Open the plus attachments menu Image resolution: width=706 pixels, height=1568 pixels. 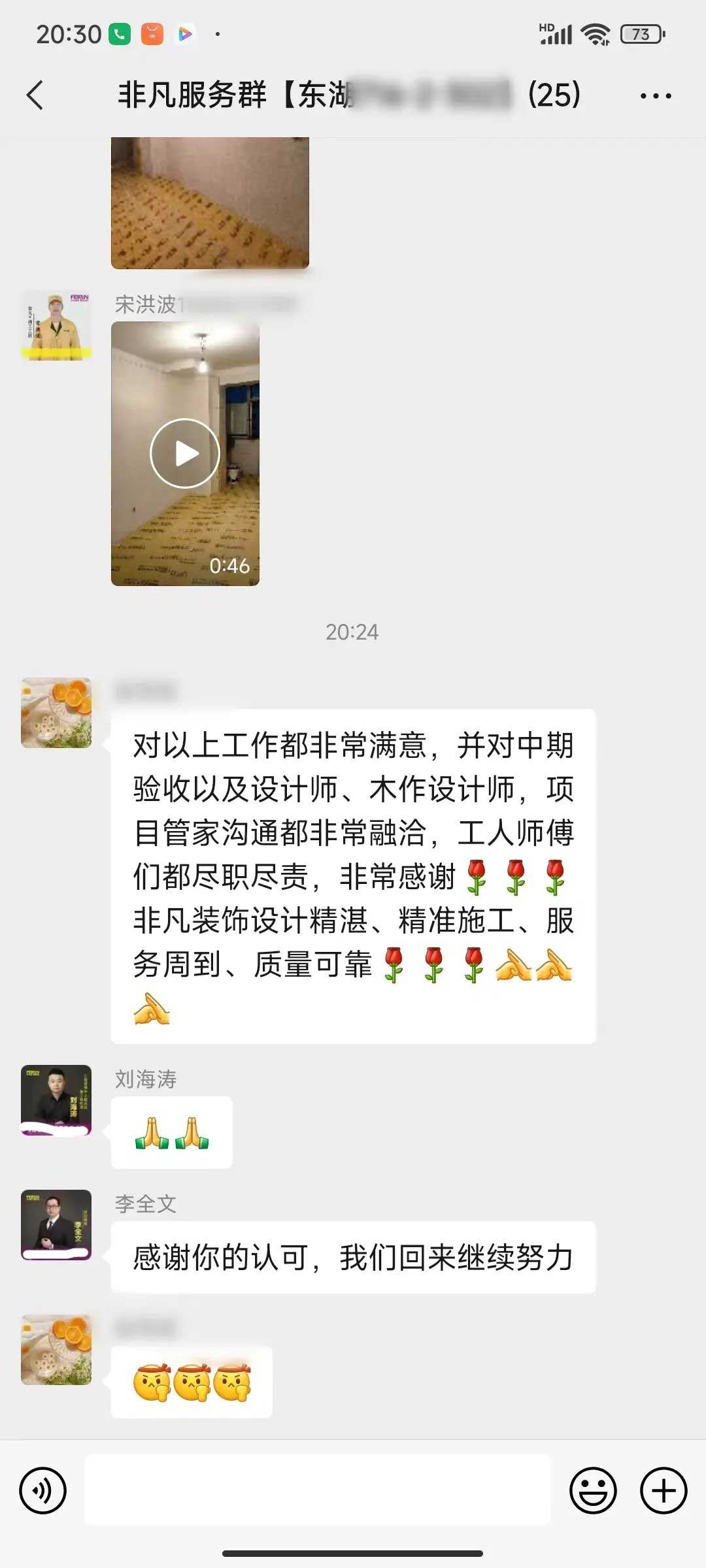tap(663, 1490)
